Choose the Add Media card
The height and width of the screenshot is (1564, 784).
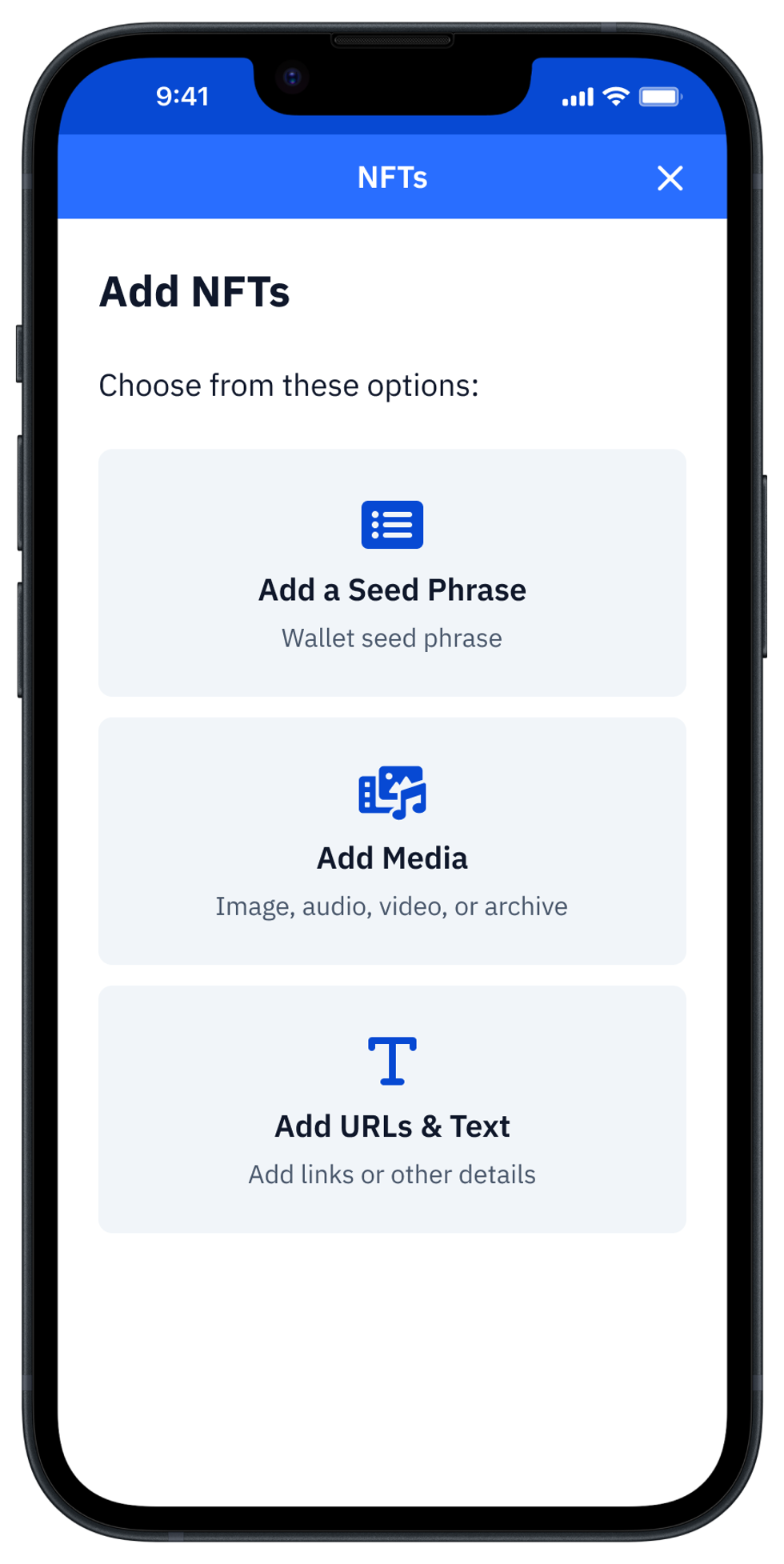coord(392,841)
